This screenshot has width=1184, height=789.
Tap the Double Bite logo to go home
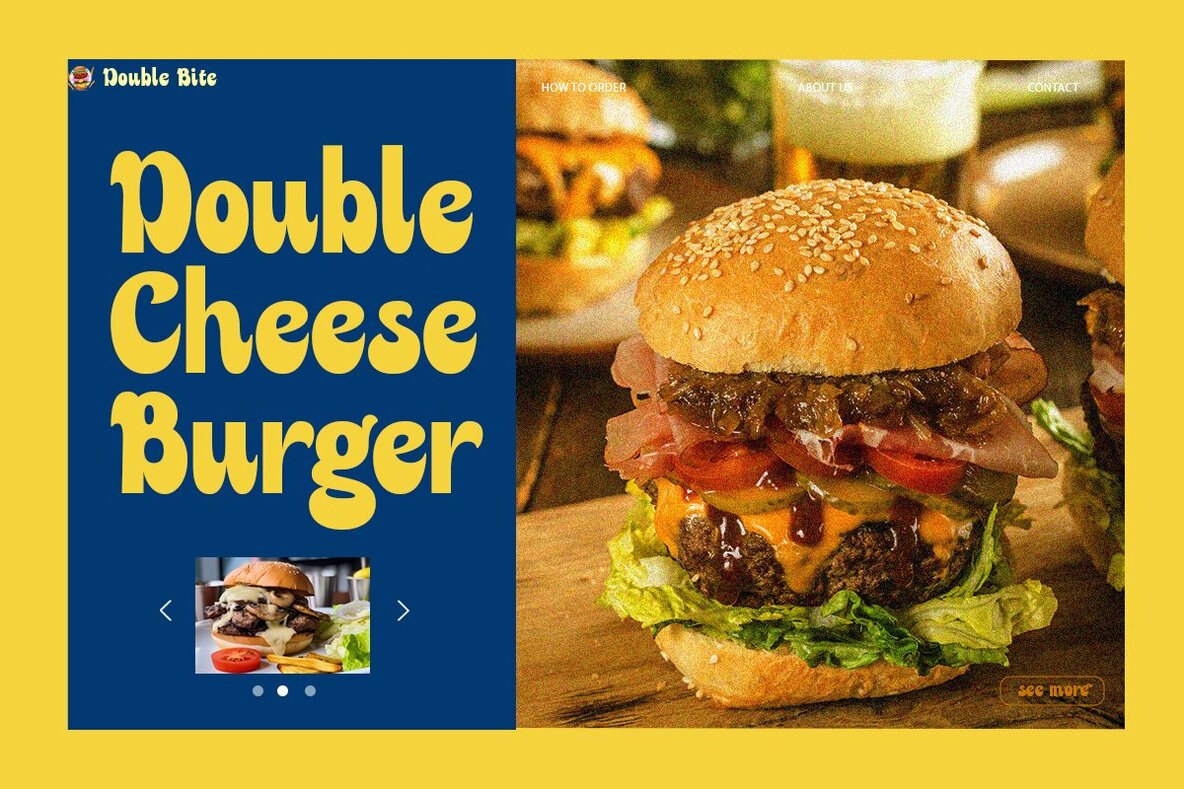(x=143, y=77)
